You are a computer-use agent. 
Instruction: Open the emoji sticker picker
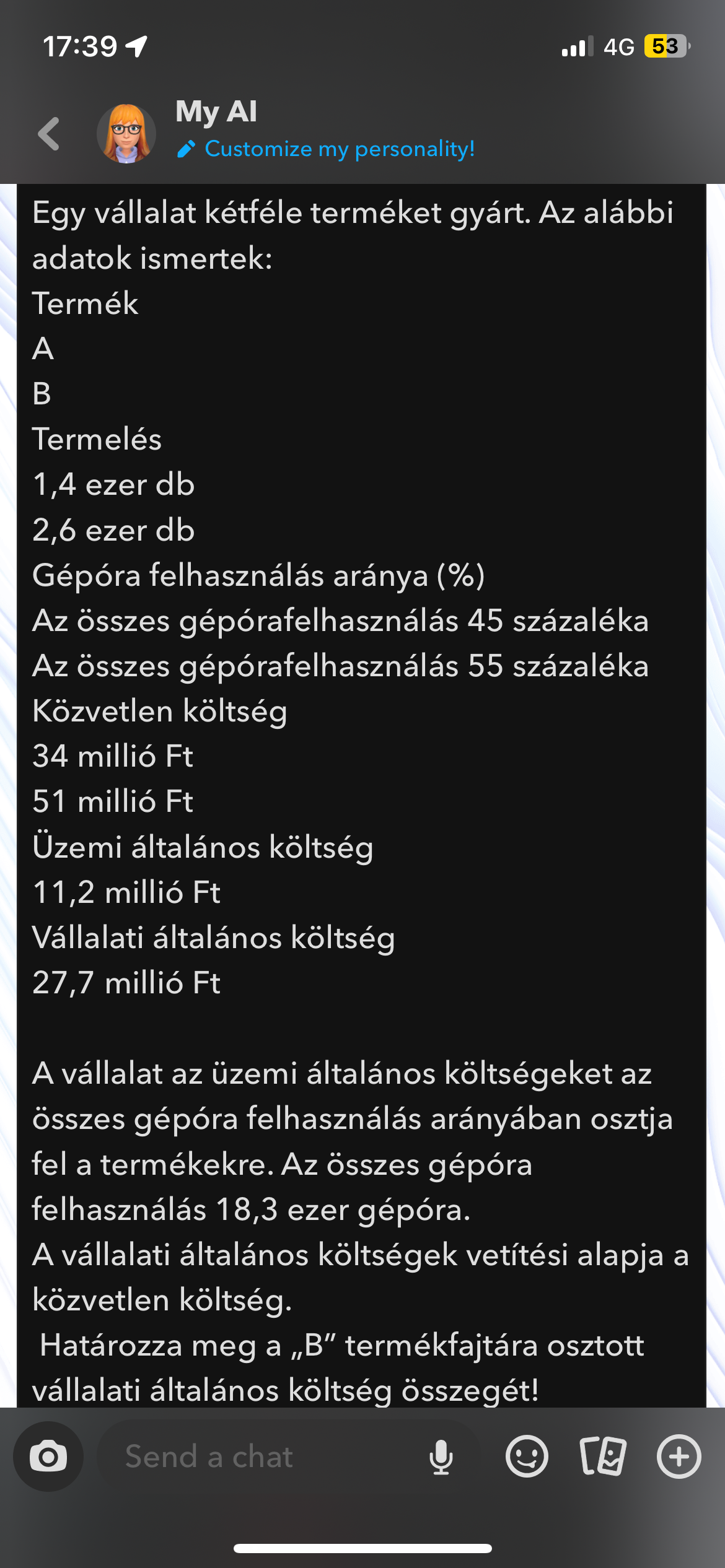[527, 1456]
